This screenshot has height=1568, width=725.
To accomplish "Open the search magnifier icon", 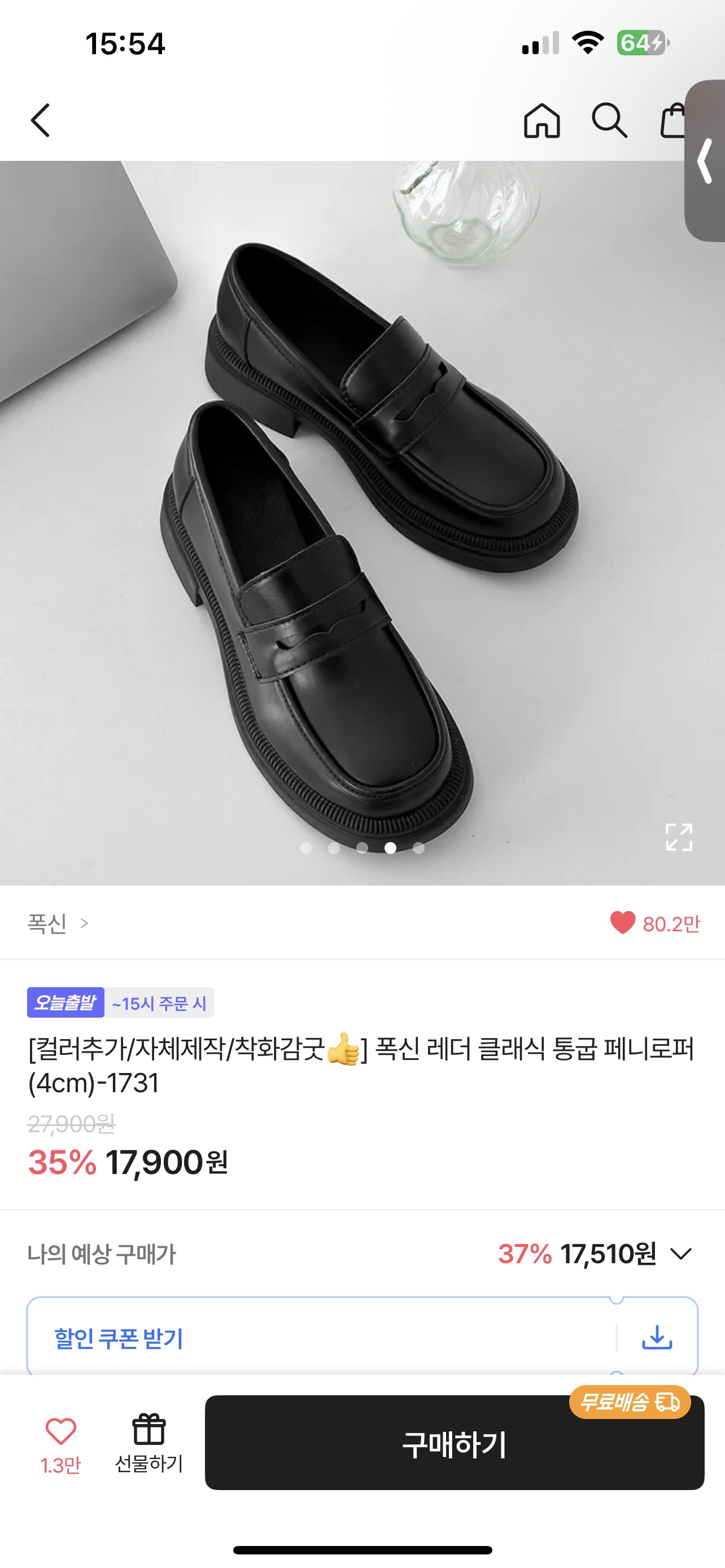I will [x=609, y=120].
